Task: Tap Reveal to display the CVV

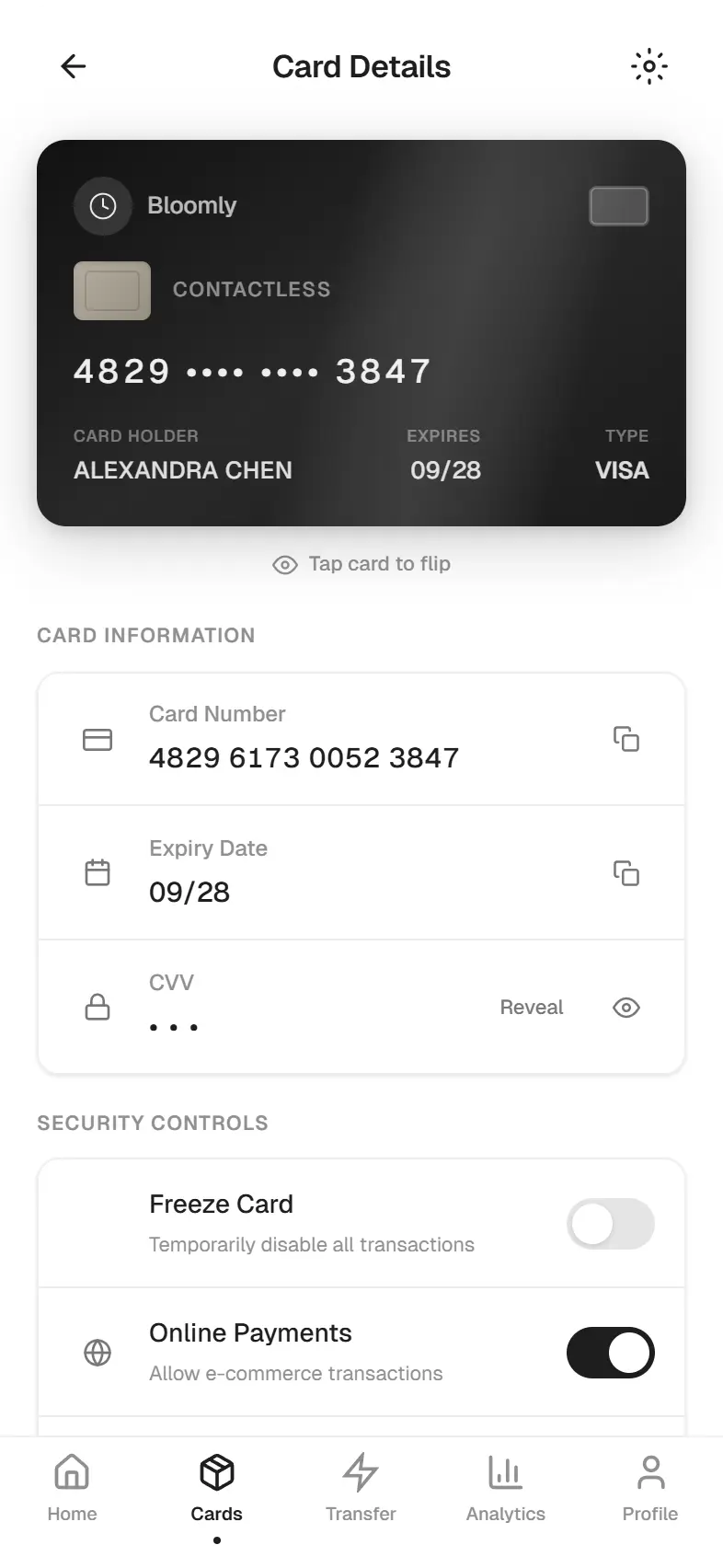Action: (532, 1007)
